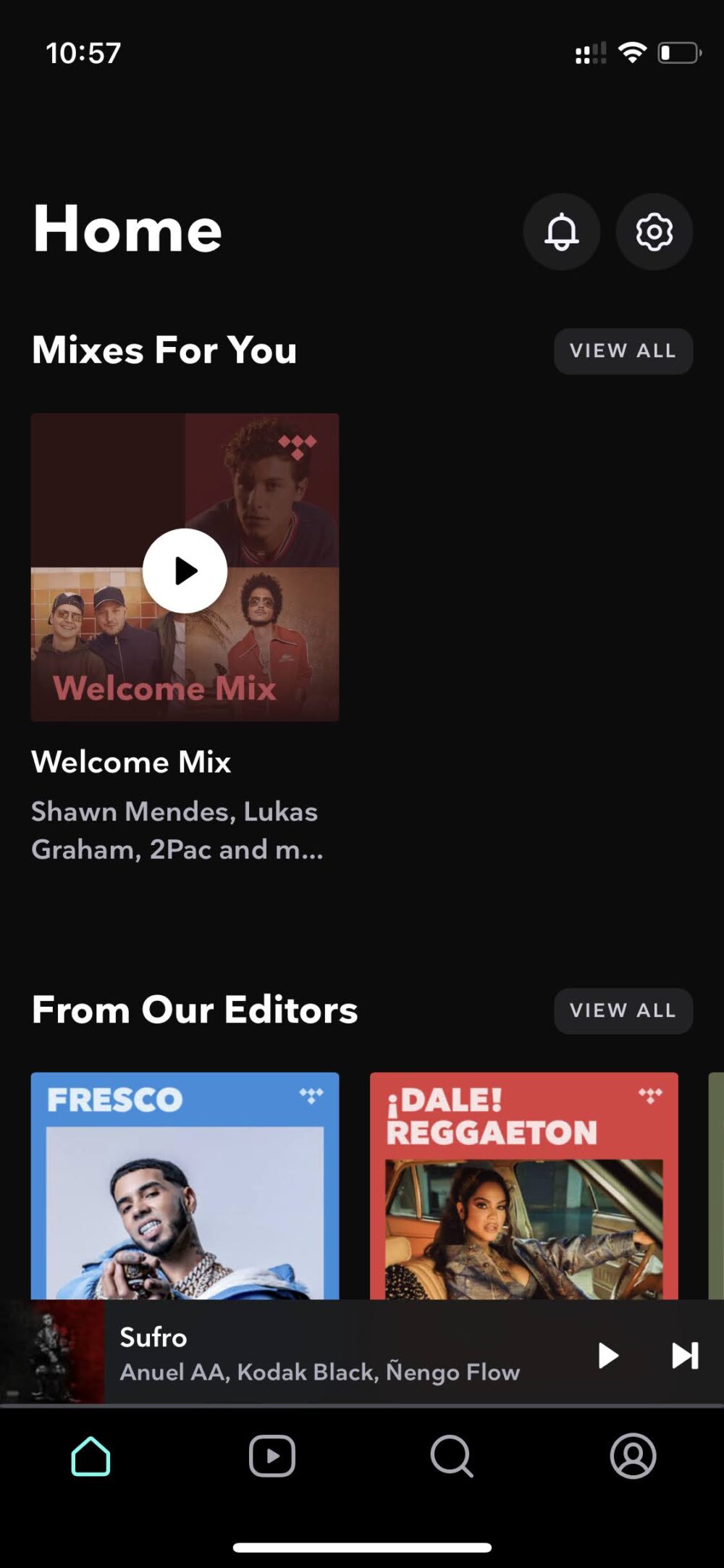Viewport: 724px width, 1568px height.
Task: Play the Welcome Mix
Action: tap(185, 571)
